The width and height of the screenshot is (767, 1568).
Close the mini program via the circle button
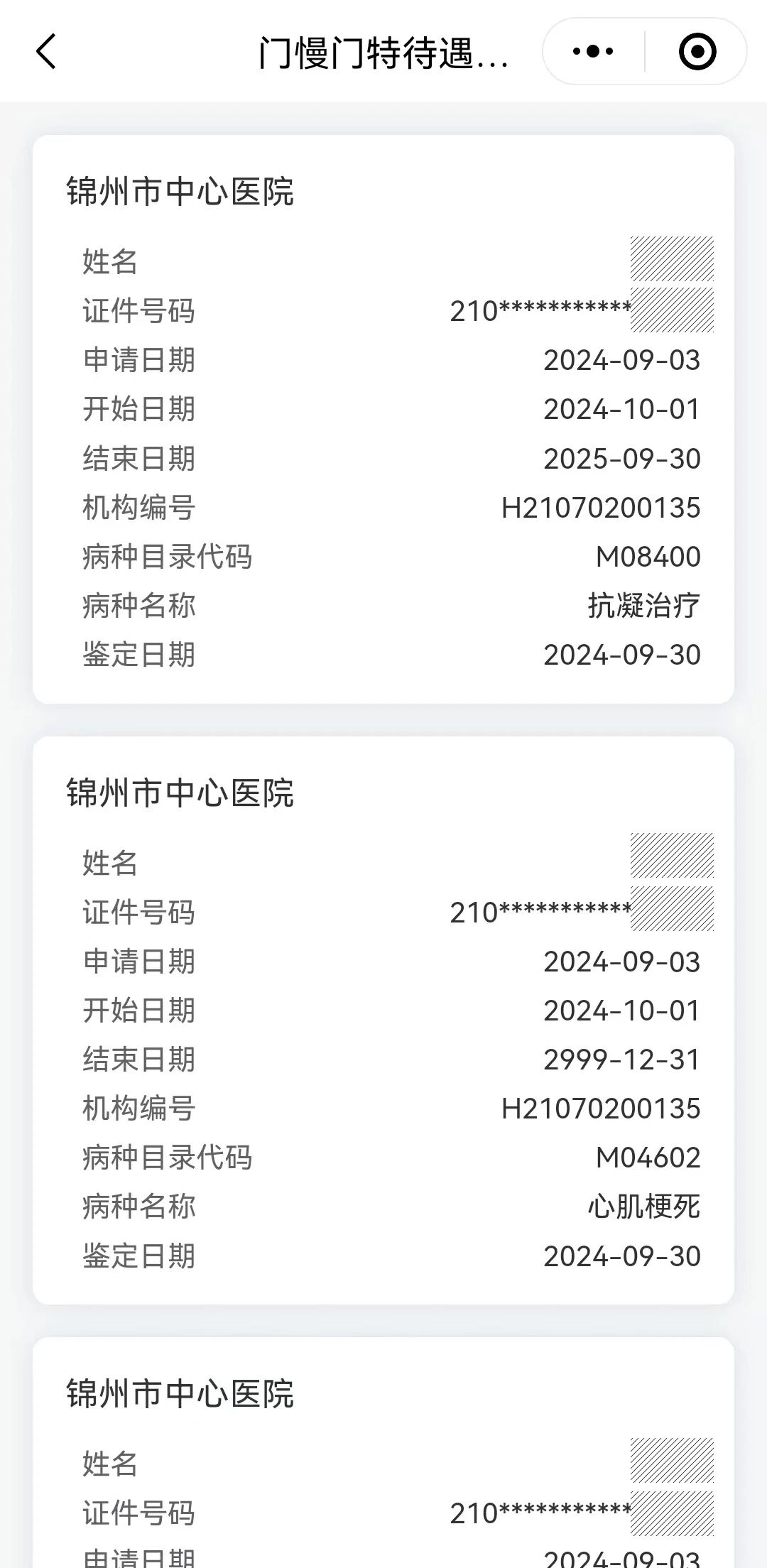tap(697, 52)
